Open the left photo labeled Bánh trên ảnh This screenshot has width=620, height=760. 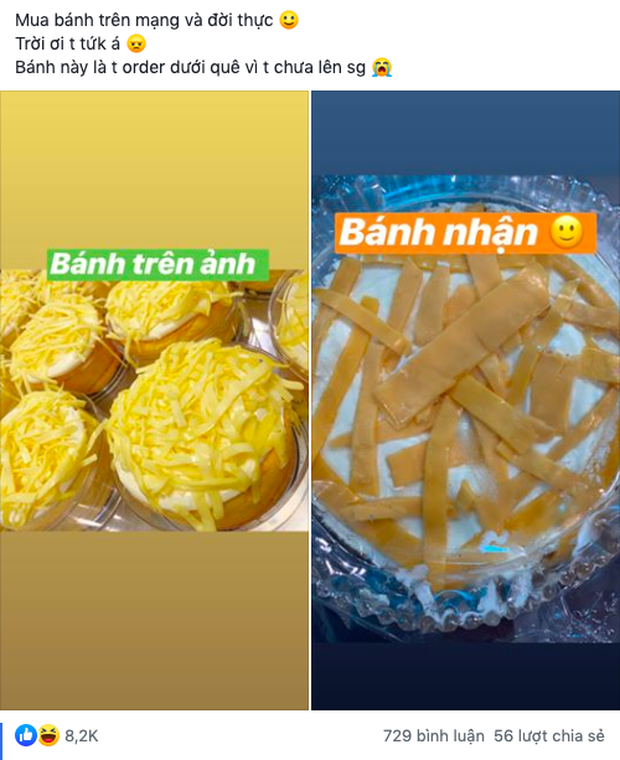(154, 400)
